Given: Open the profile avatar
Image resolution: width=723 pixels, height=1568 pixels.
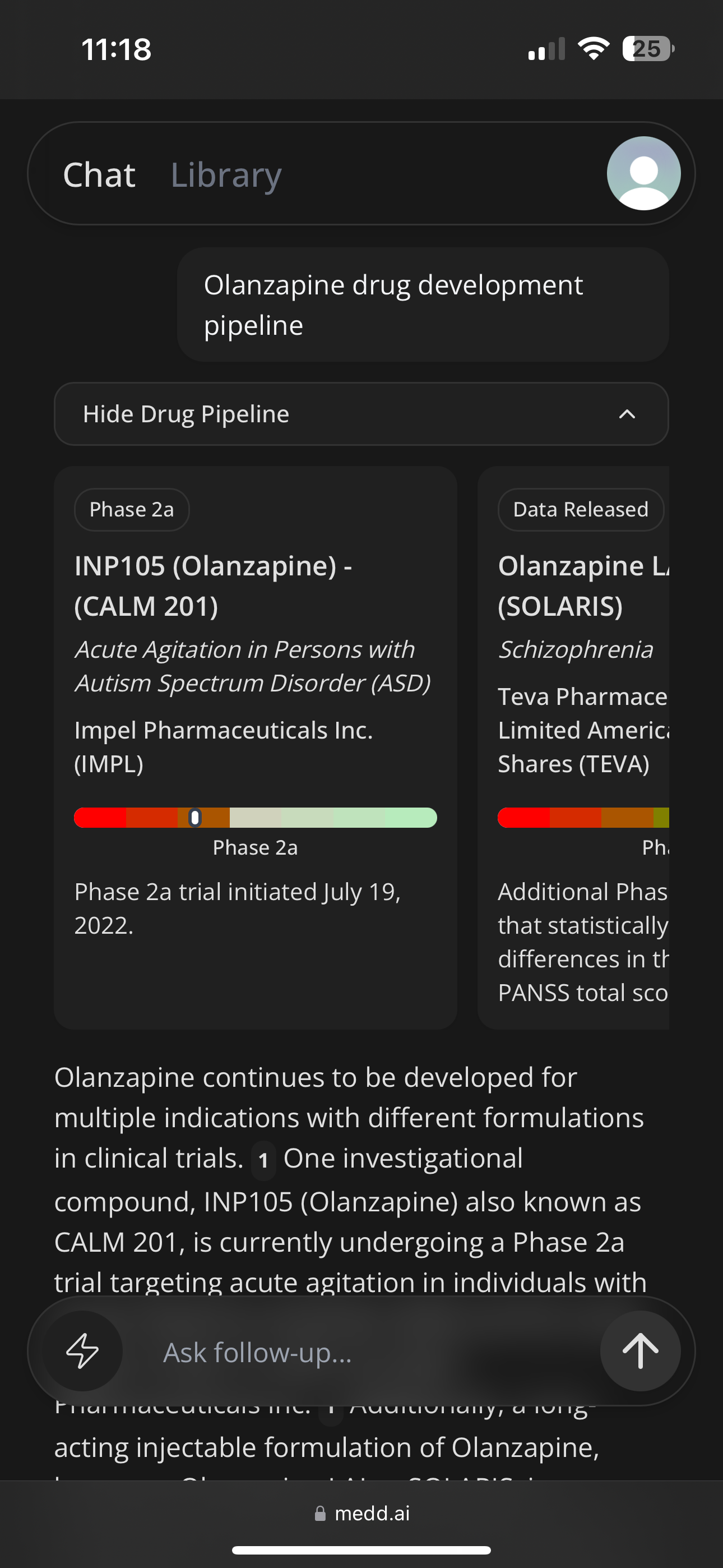Looking at the screenshot, I should pos(643,173).
